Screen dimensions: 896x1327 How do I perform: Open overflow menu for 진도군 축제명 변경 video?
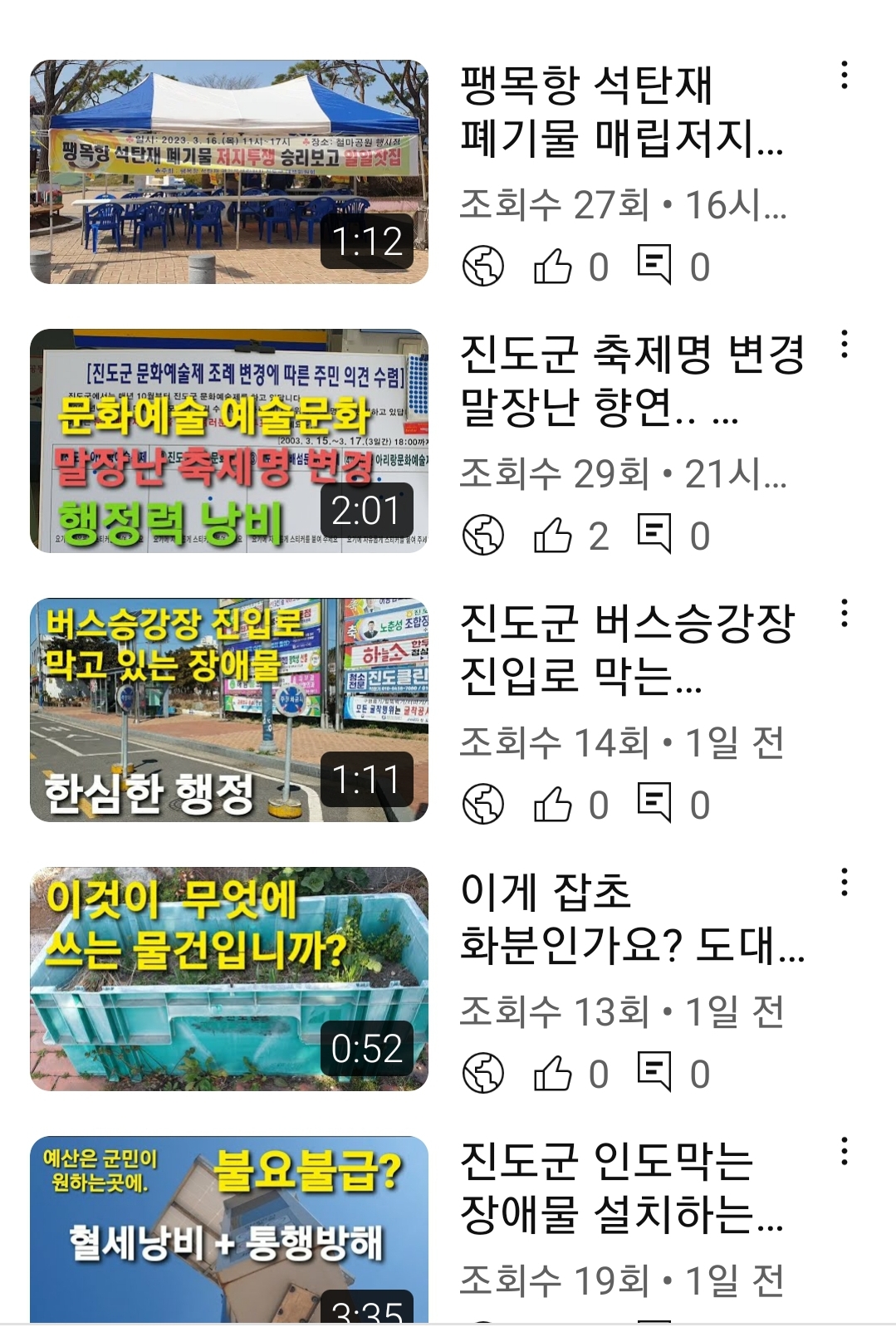(x=844, y=345)
